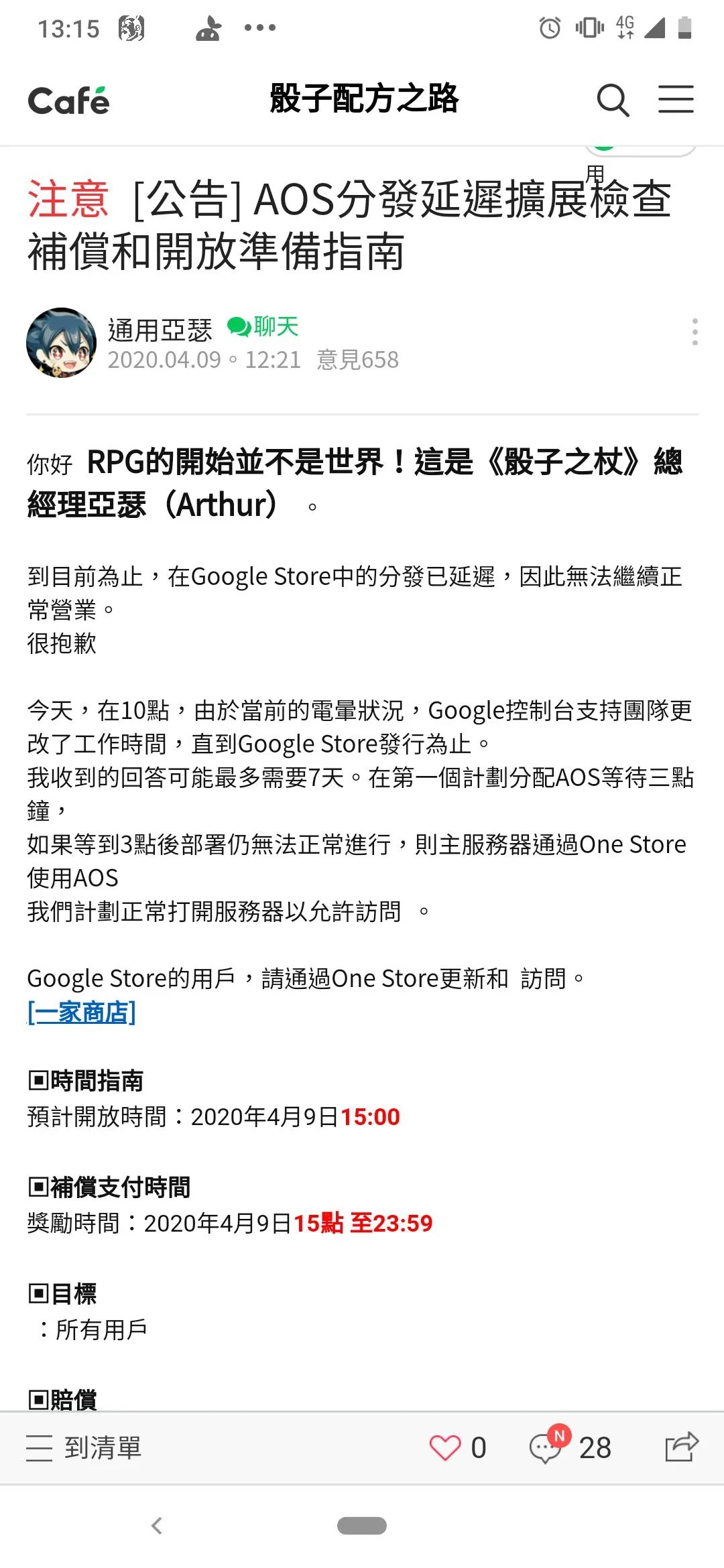
Task: Open the hamburger menu
Action: pos(675,100)
